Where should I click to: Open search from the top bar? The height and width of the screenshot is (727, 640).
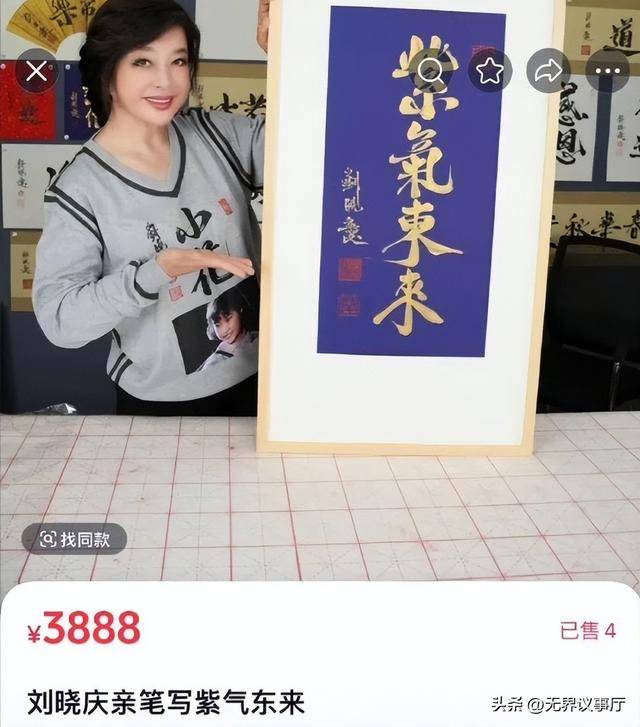[x=431, y=71]
